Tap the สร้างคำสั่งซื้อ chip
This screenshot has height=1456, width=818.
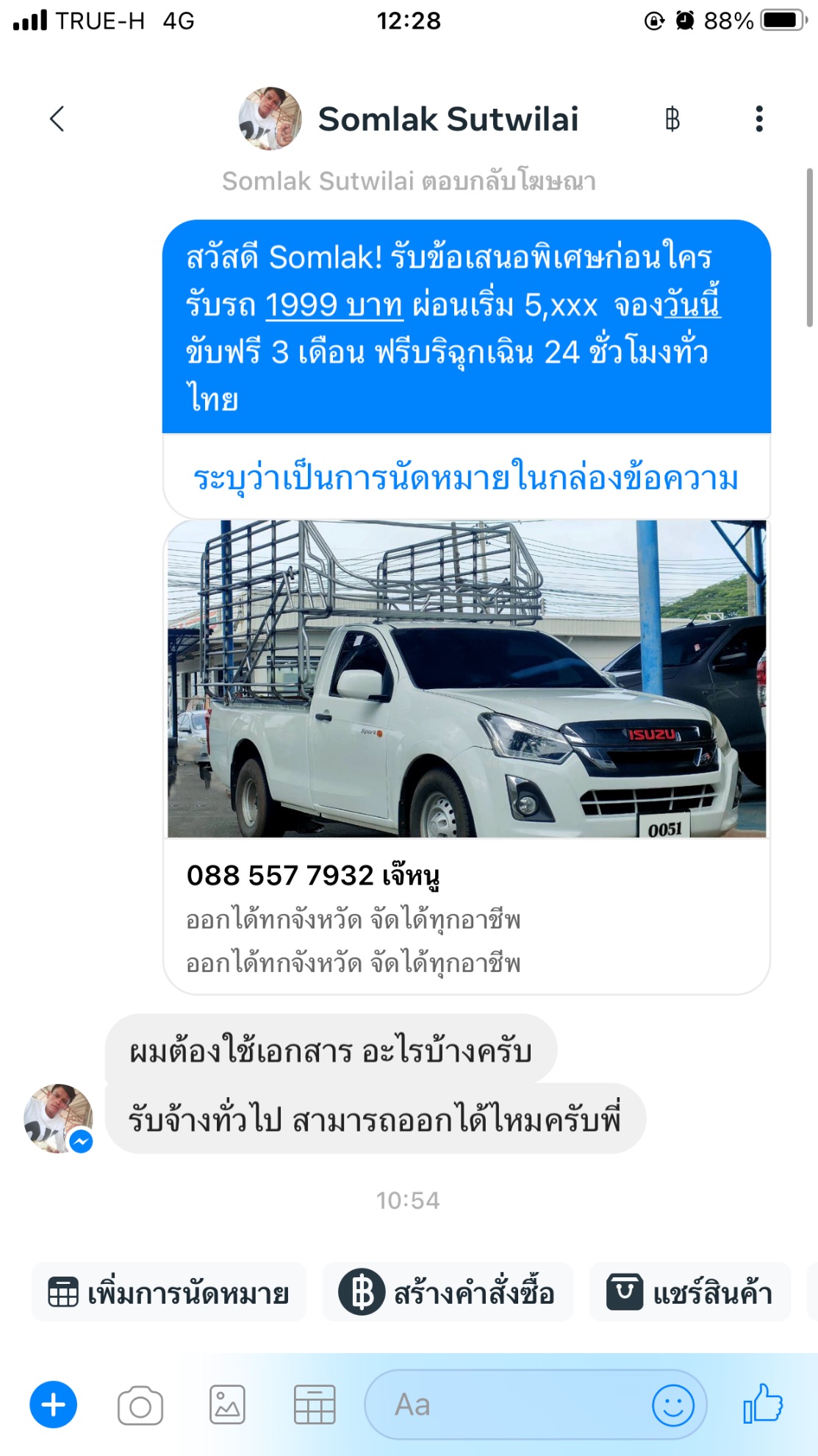[448, 1292]
